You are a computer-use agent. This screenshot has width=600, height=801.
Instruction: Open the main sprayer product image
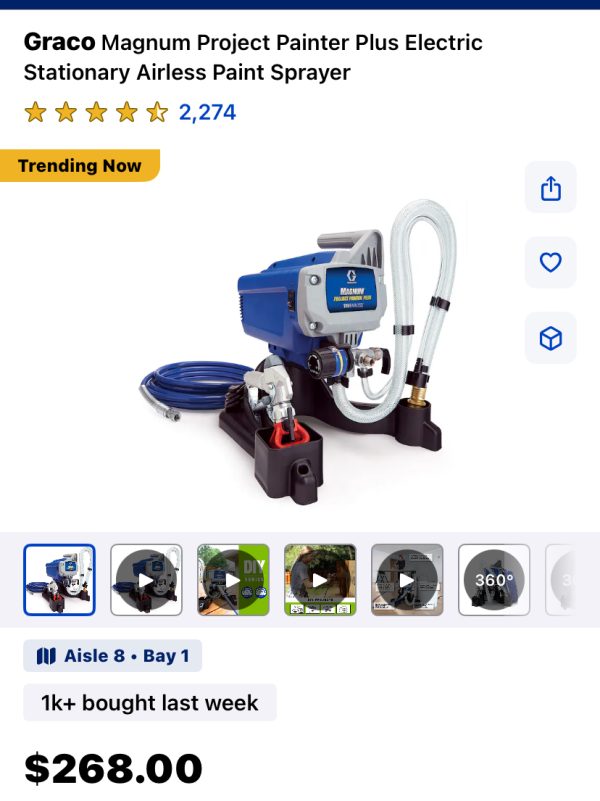(x=300, y=350)
